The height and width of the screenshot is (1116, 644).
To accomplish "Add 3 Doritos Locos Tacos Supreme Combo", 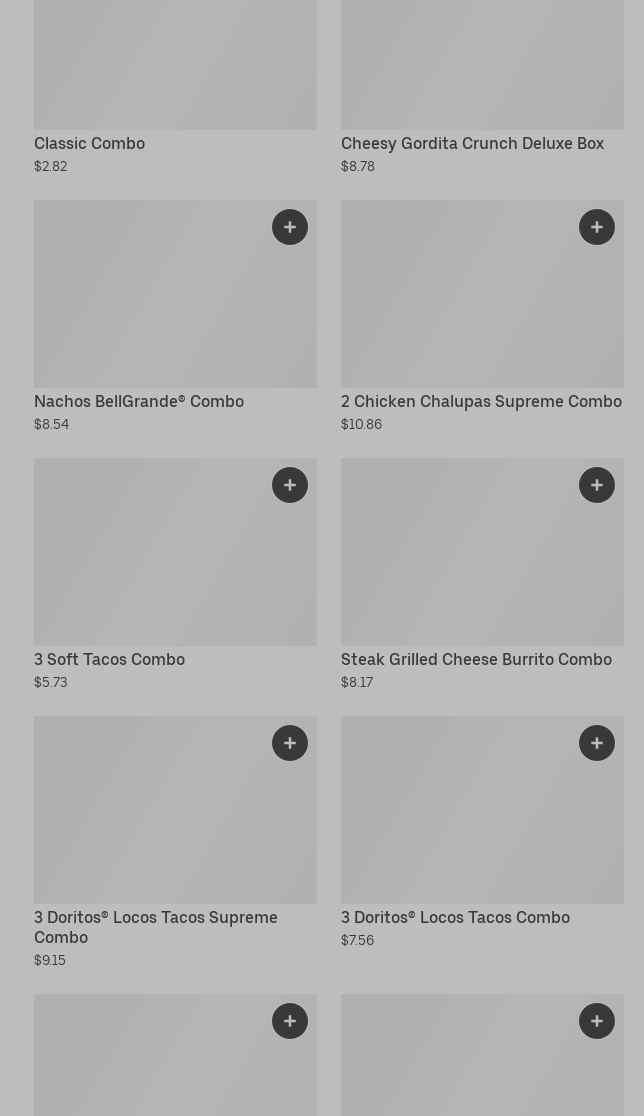I will [x=290, y=743].
